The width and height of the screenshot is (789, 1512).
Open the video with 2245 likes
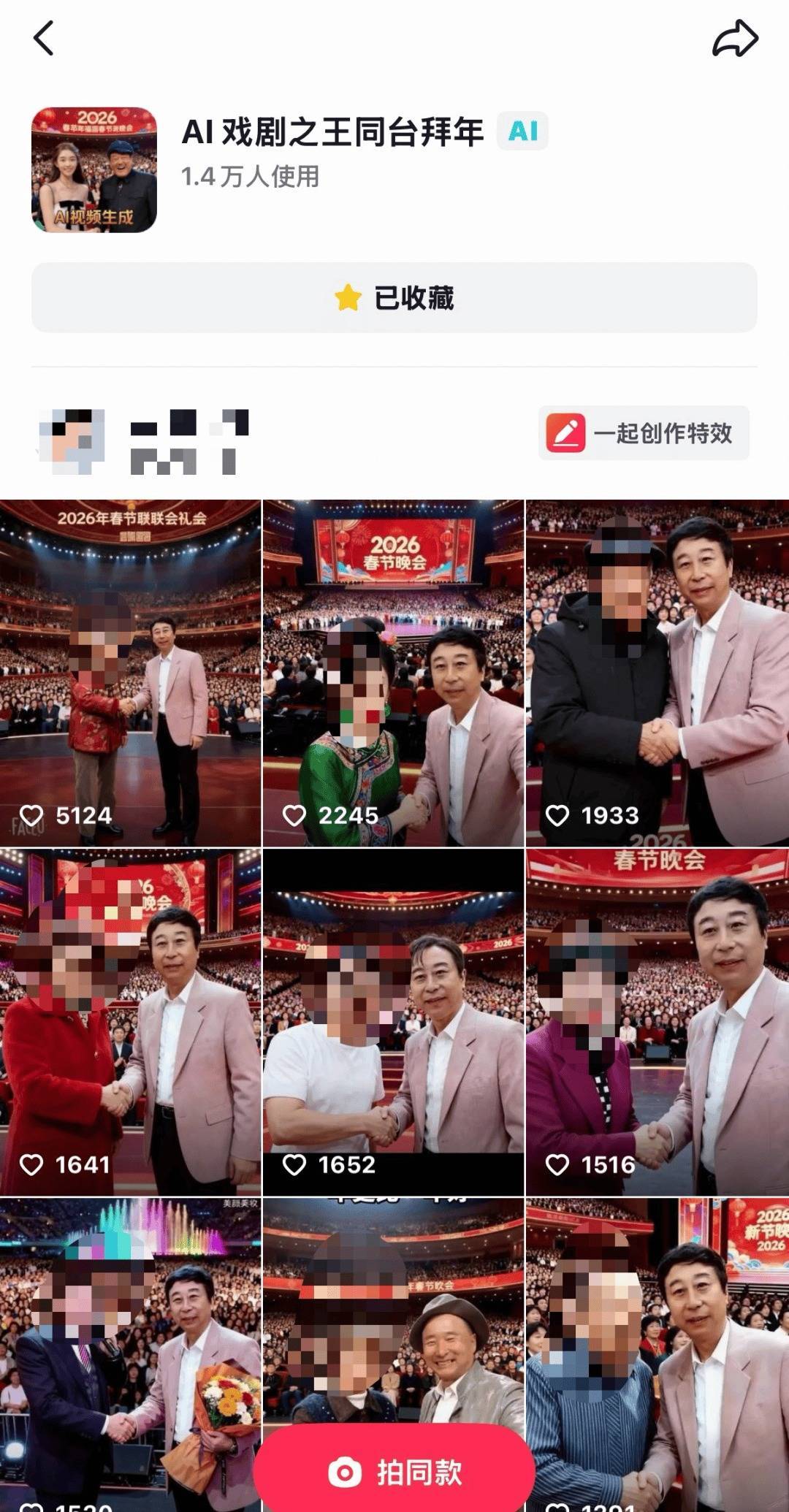click(393, 672)
